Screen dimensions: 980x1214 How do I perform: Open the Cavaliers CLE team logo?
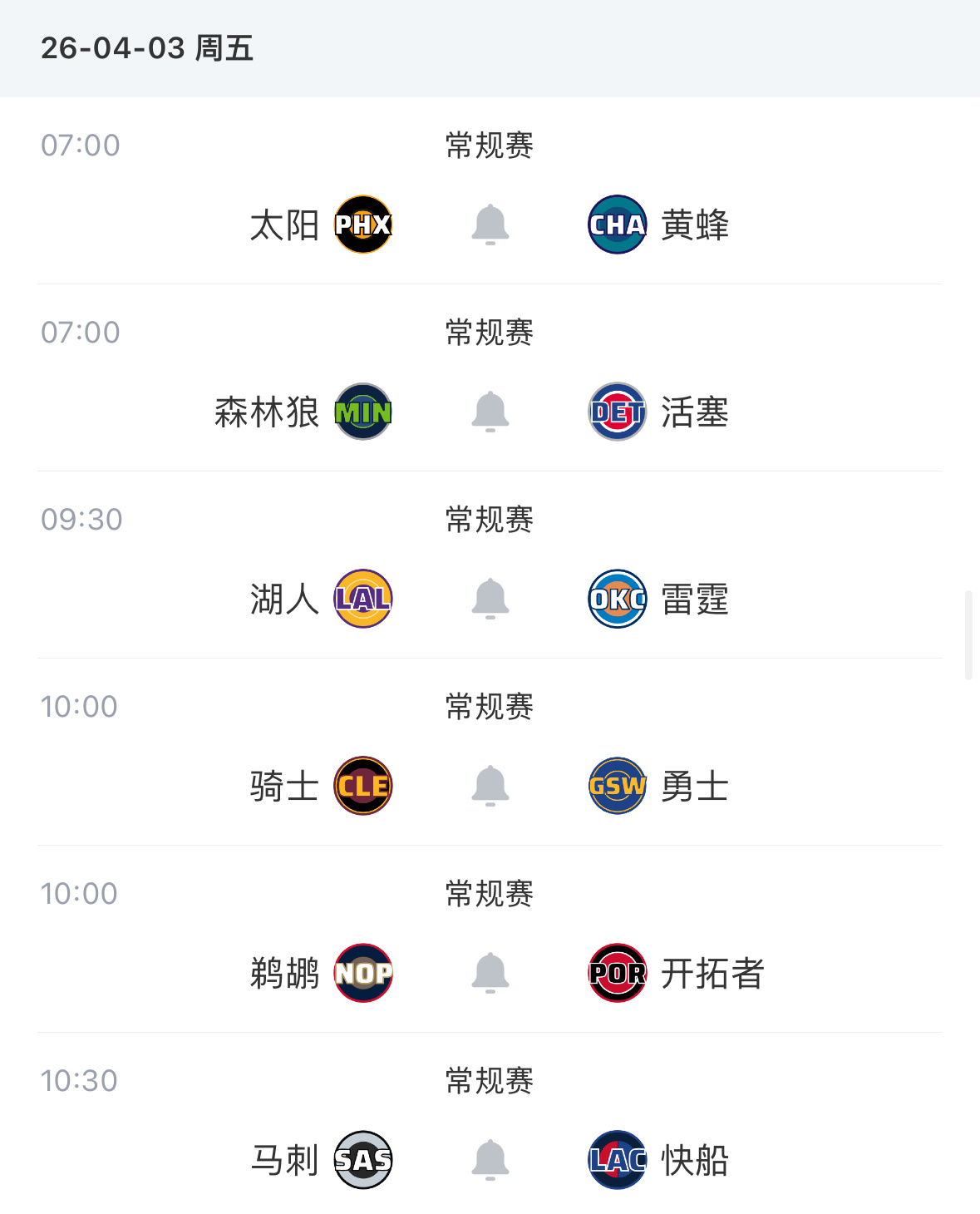point(363,786)
